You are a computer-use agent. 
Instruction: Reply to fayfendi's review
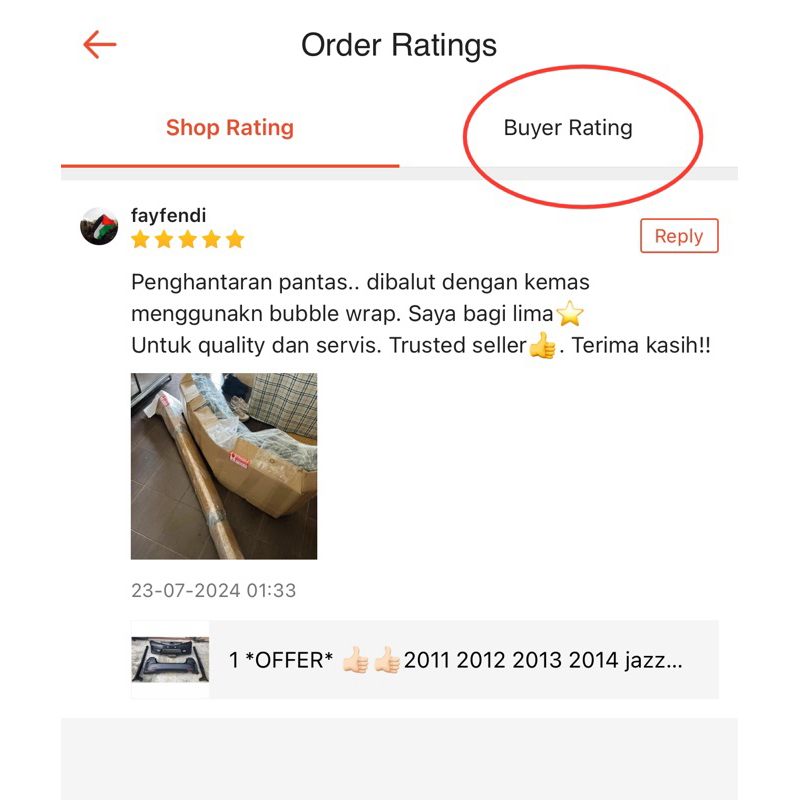pos(679,236)
